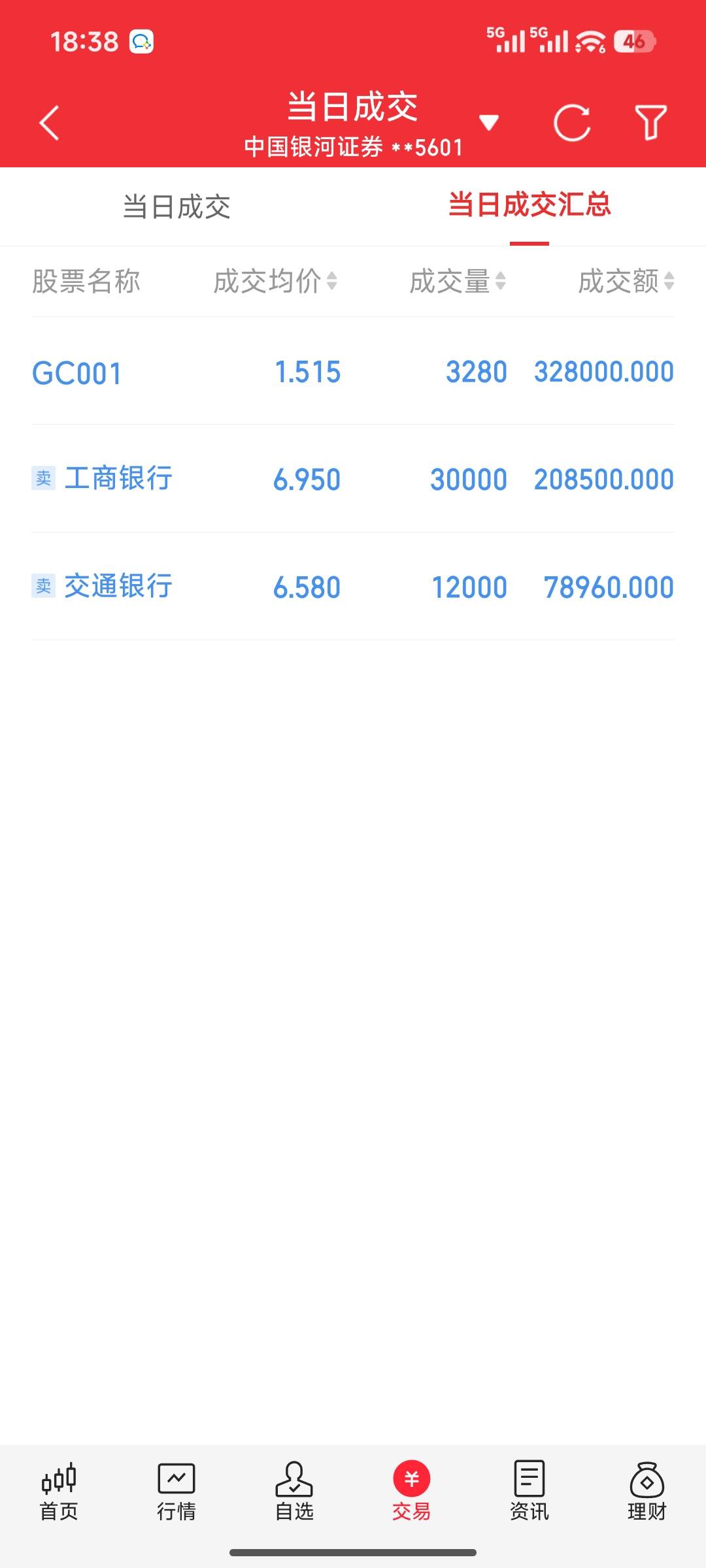Sort by 成交额 column
706x1568 pixels.
pos(626,282)
